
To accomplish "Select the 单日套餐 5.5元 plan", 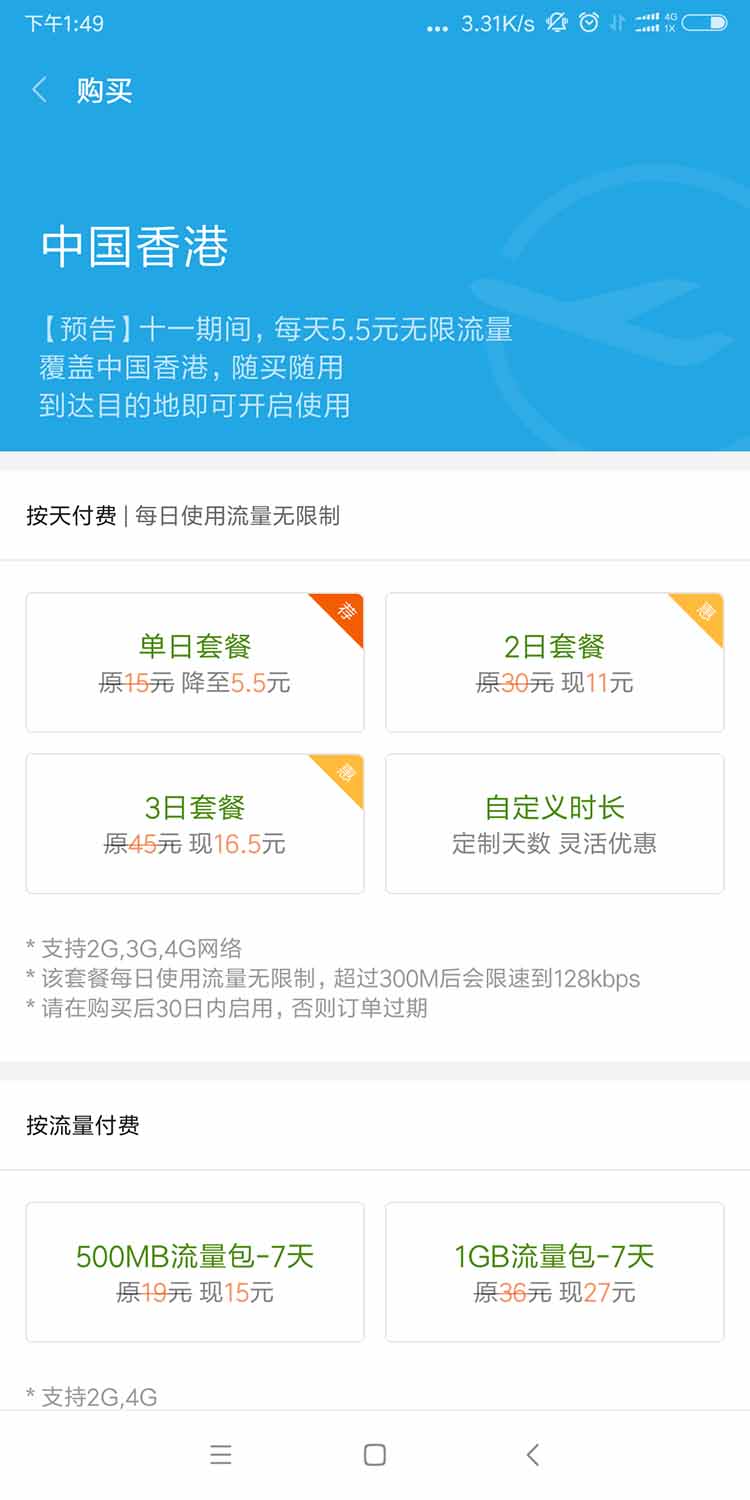I will pyautogui.click(x=195, y=663).
